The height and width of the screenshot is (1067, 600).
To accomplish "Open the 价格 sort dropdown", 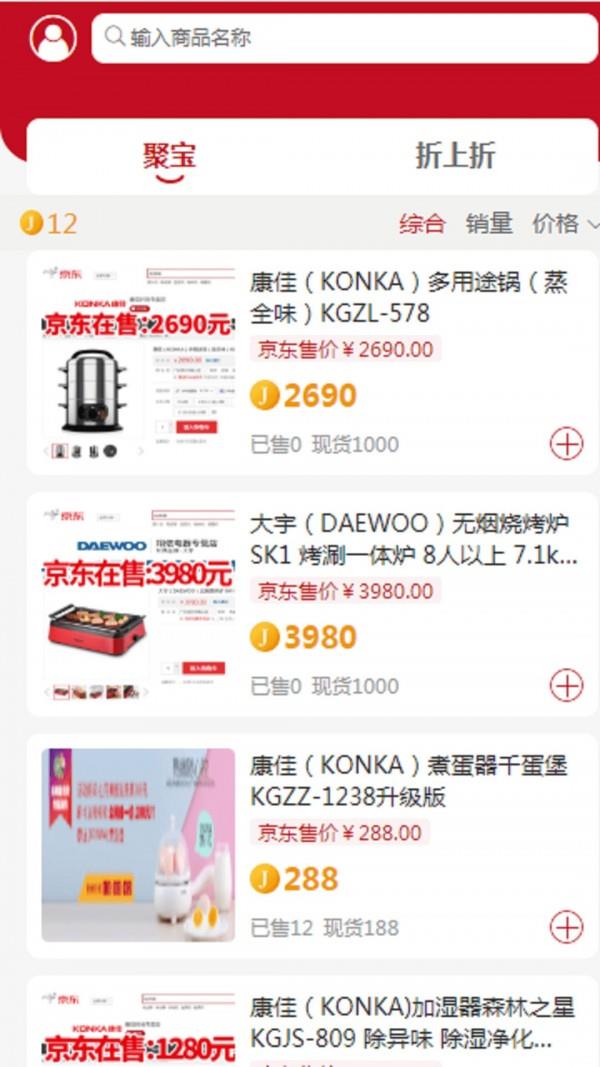I will 564,223.
